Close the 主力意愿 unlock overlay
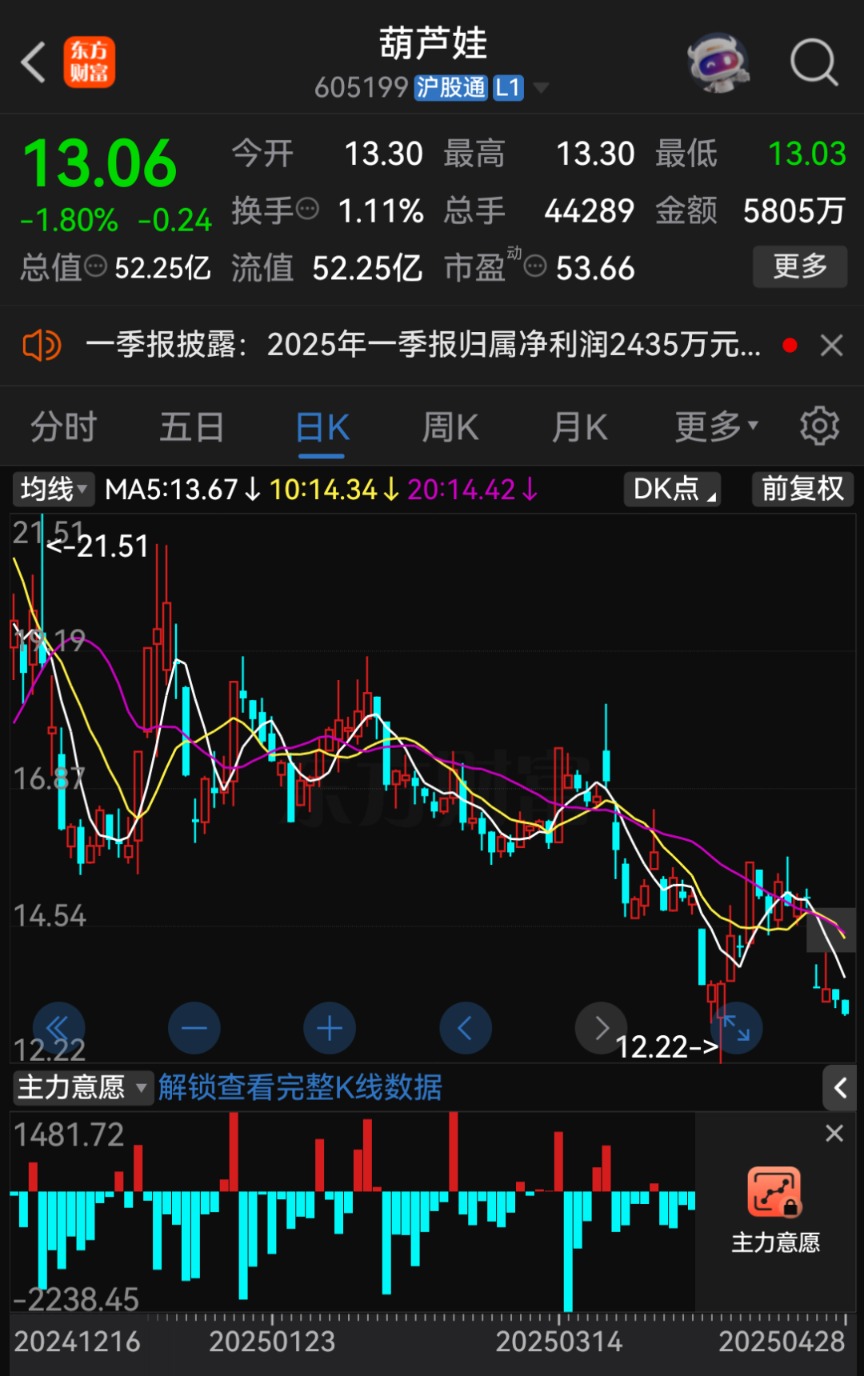 [x=834, y=1134]
